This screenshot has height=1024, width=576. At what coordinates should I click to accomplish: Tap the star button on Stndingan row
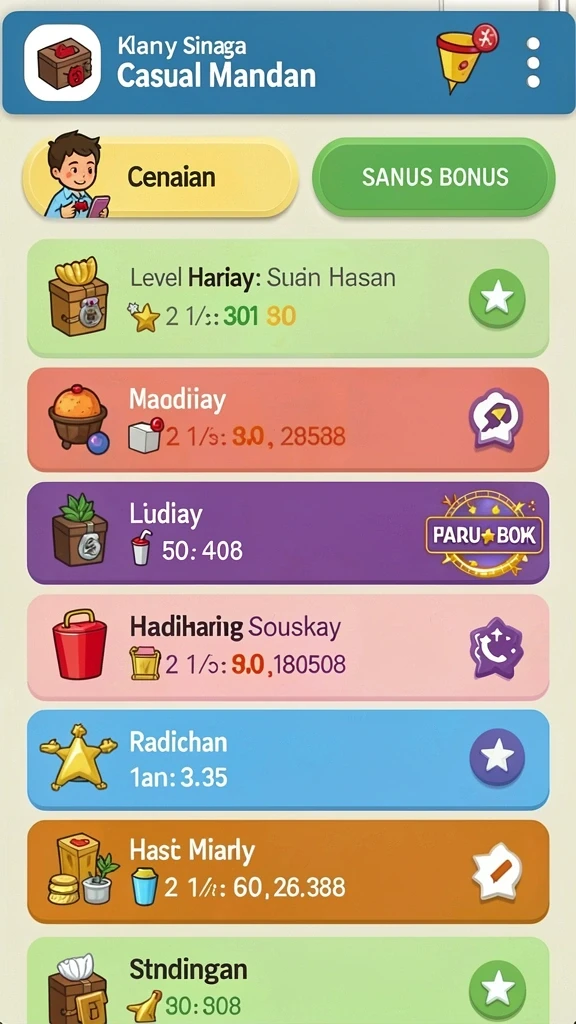[497, 989]
